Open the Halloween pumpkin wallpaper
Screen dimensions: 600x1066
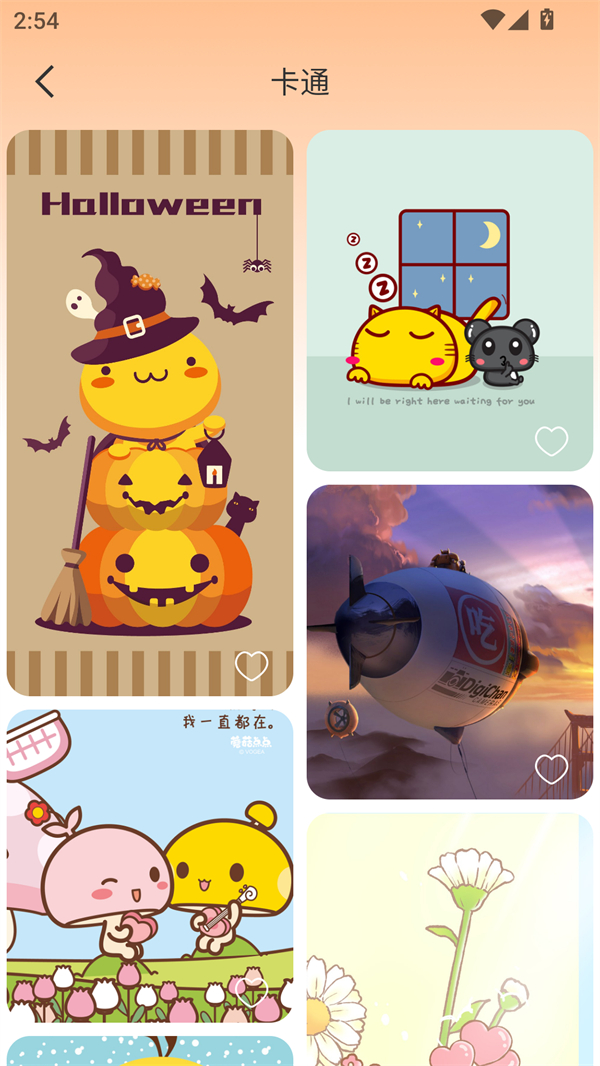[150, 413]
